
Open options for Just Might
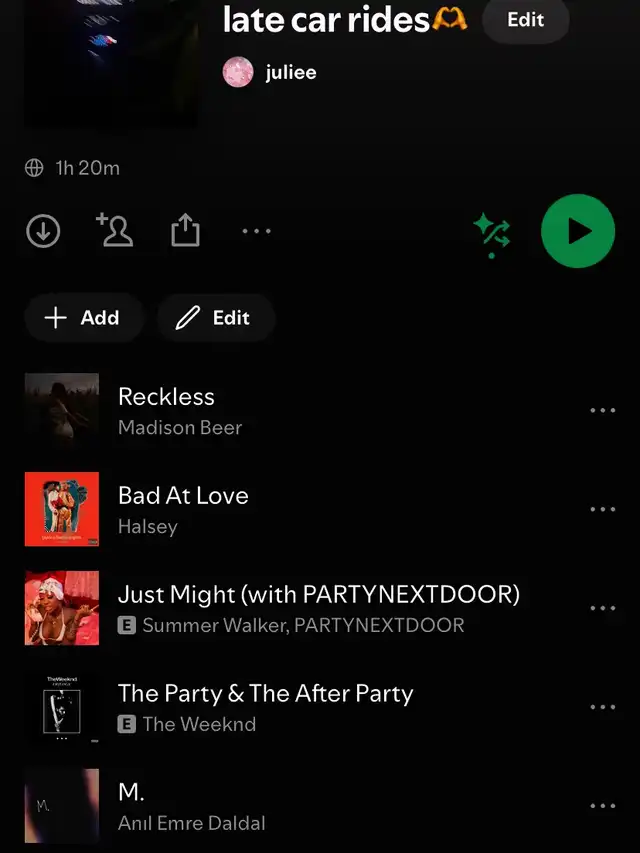tap(602, 608)
